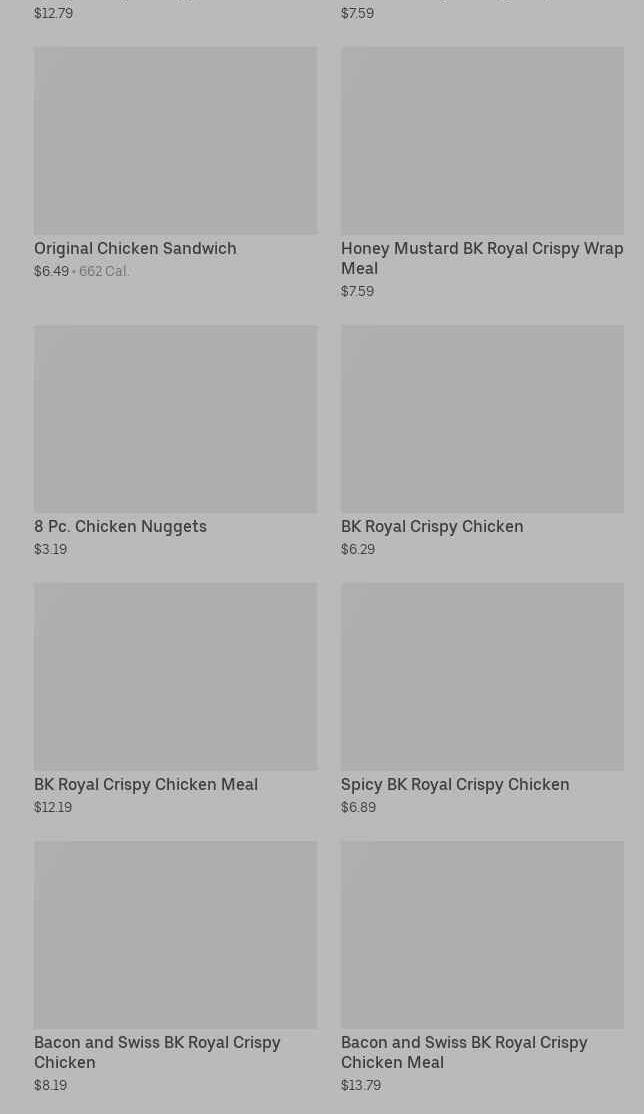
Task: Select Honey Mustard BK Royal Crispy Wrap Meal
Action: pyautogui.click(x=482, y=141)
